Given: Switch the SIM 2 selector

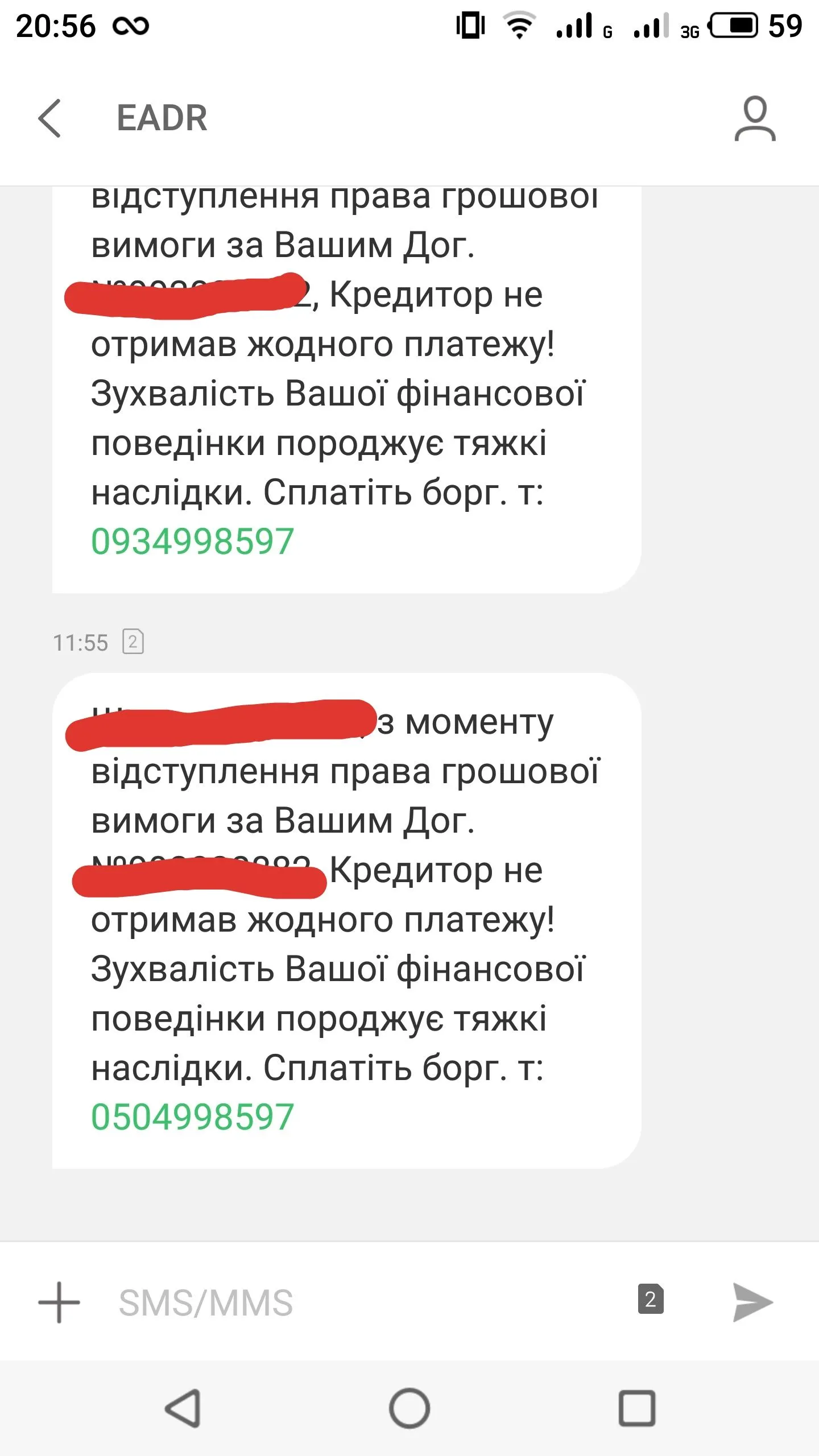Looking at the screenshot, I should 651,1299.
